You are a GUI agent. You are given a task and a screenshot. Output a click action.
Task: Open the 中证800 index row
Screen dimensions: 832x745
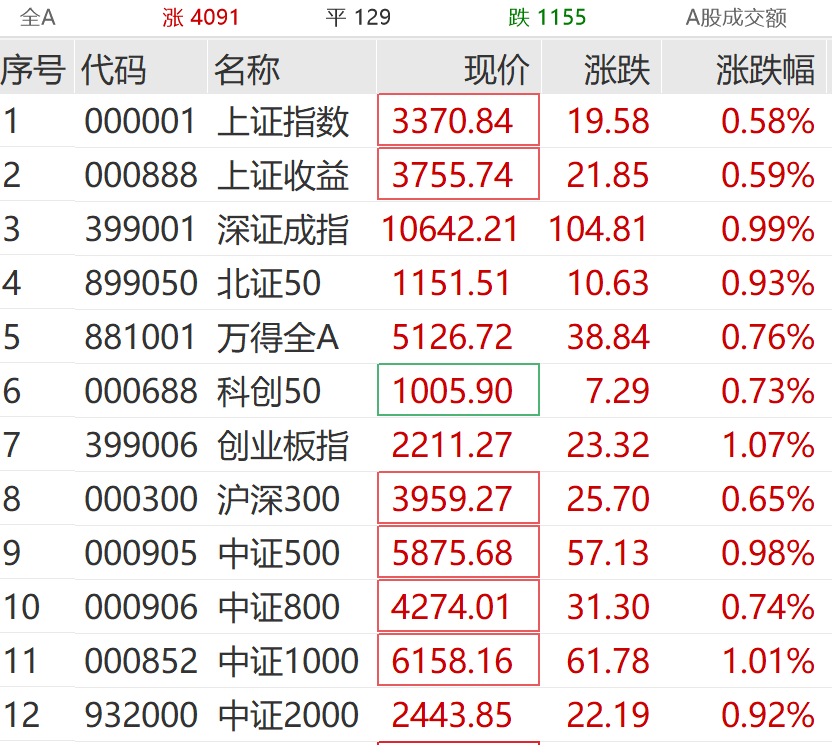click(278, 607)
